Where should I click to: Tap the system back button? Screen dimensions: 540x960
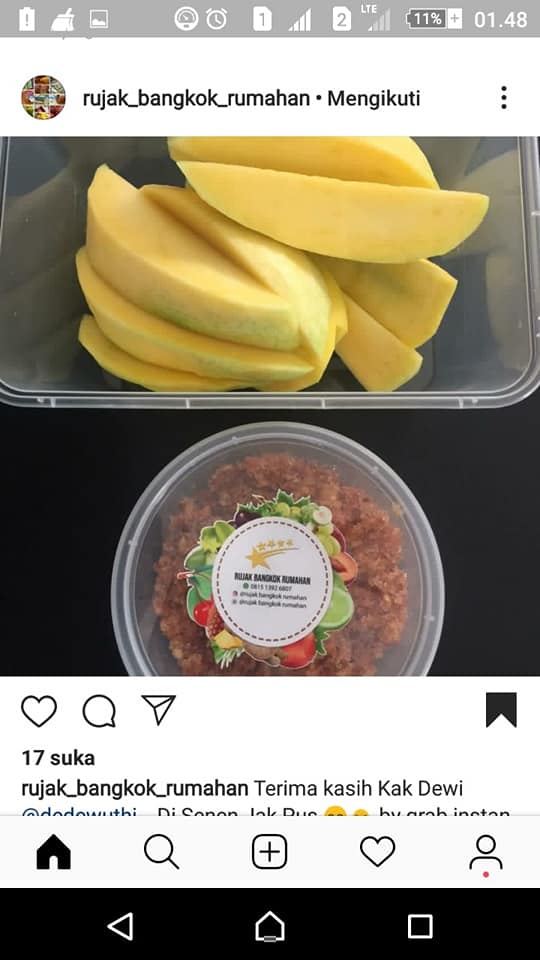121,926
